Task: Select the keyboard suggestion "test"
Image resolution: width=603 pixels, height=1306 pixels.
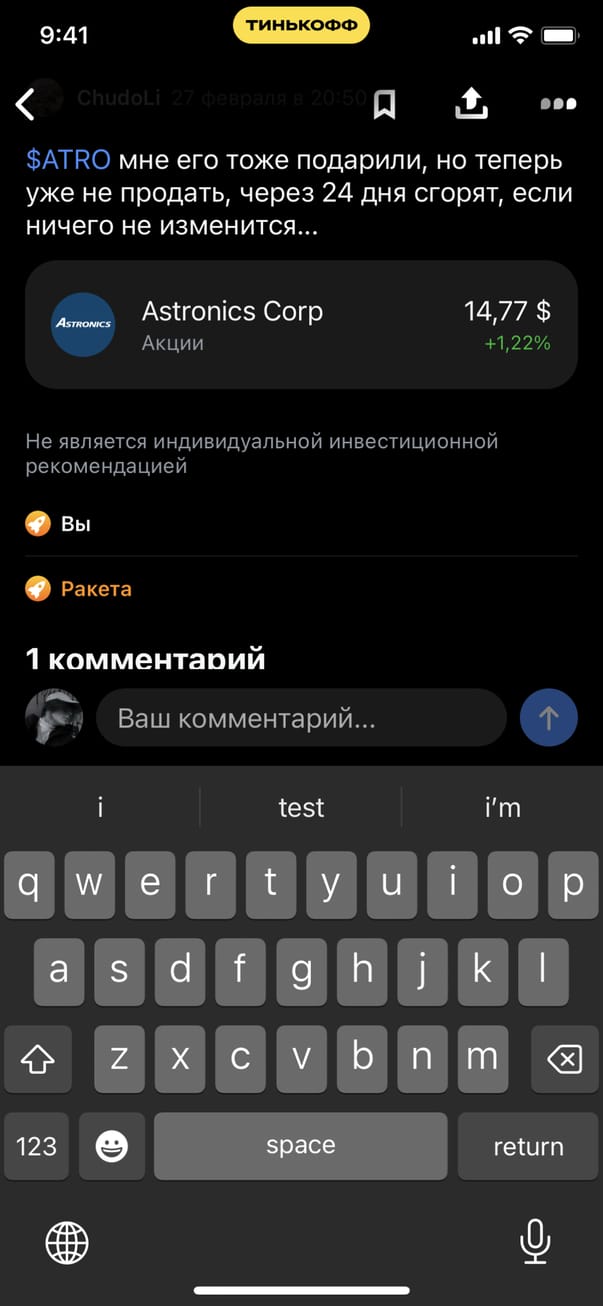Action: [301, 807]
